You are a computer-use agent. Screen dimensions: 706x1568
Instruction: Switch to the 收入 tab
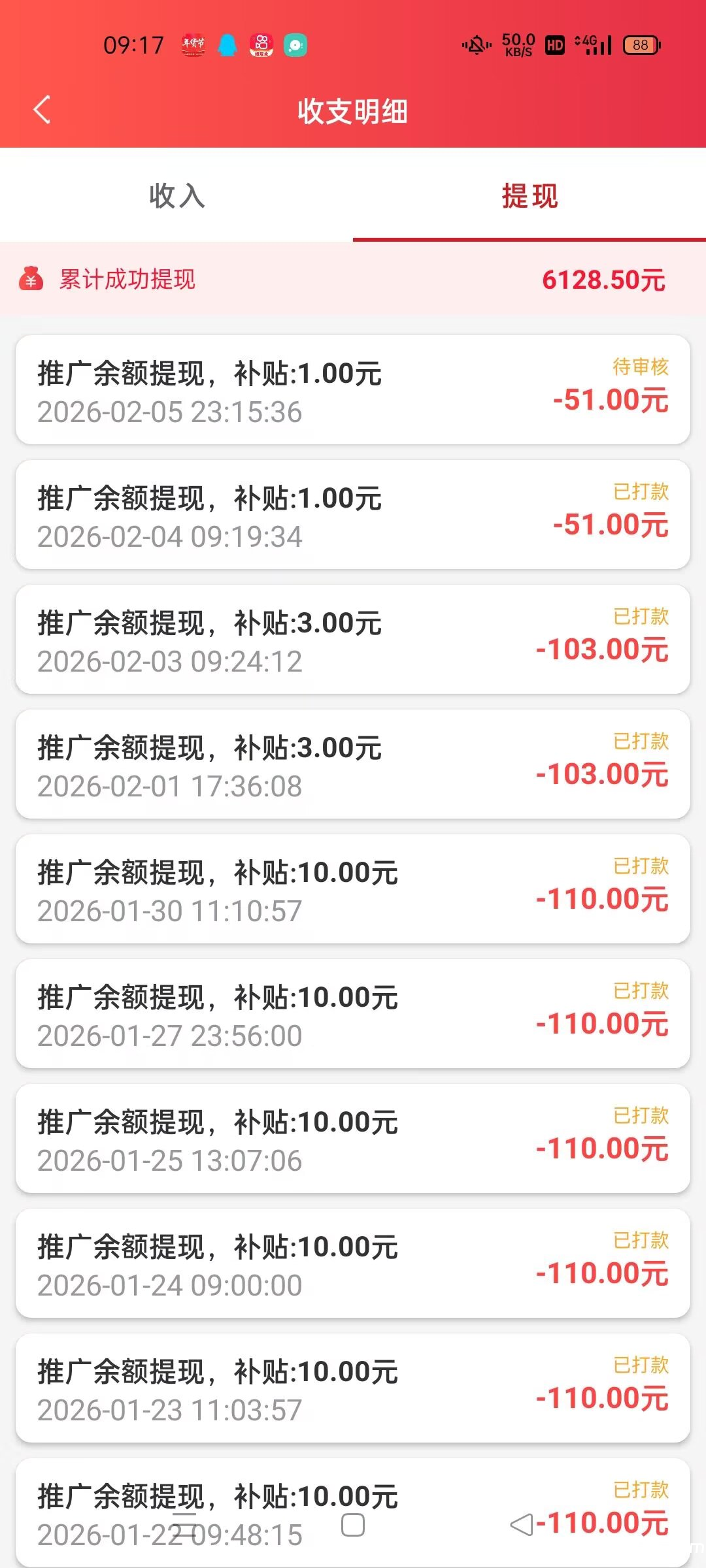pos(176,196)
